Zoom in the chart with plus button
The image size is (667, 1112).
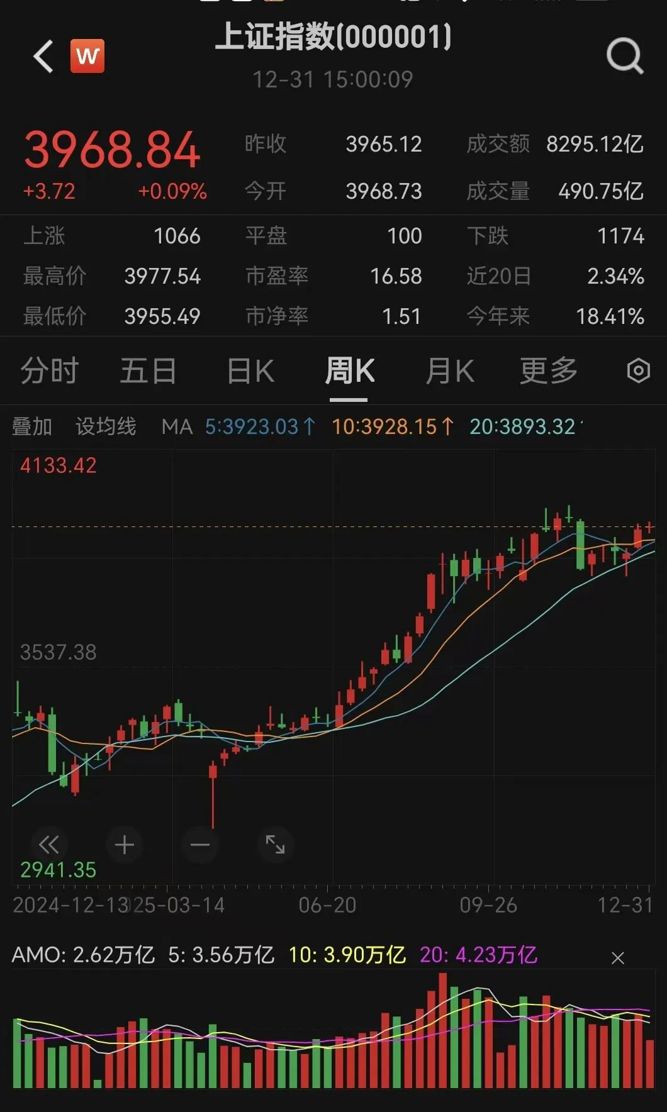pyautogui.click(x=124, y=845)
